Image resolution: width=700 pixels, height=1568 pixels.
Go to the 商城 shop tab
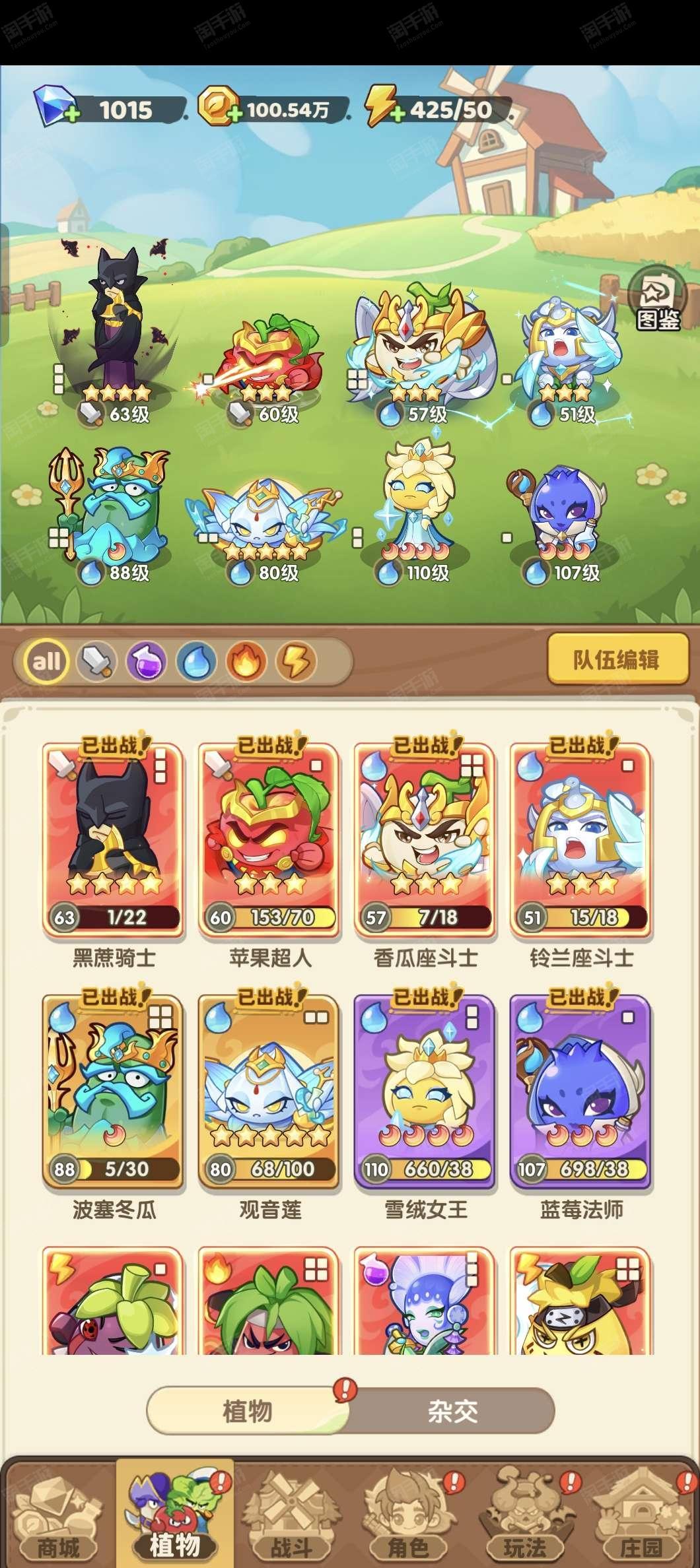pos(58,1517)
